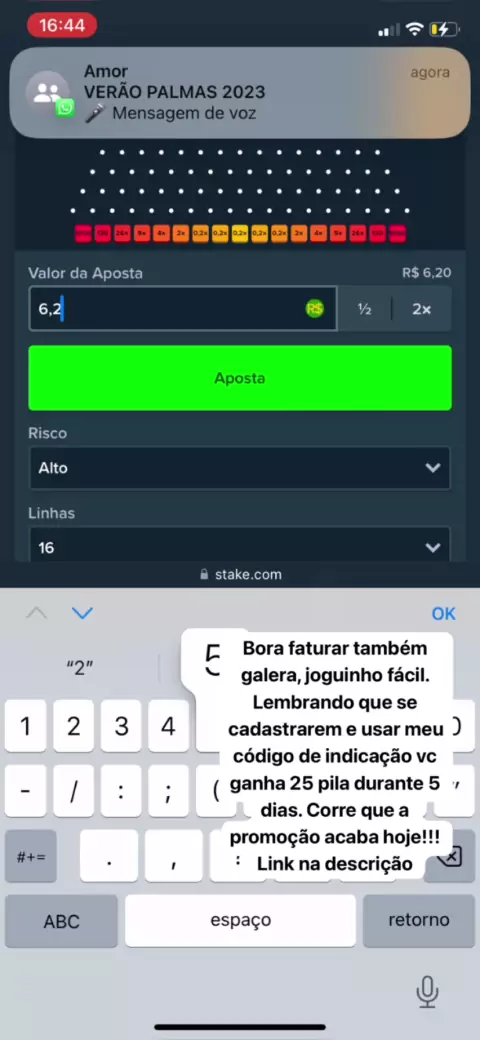Tap the retorno key
This screenshot has width=480, height=1040.
(x=419, y=921)
